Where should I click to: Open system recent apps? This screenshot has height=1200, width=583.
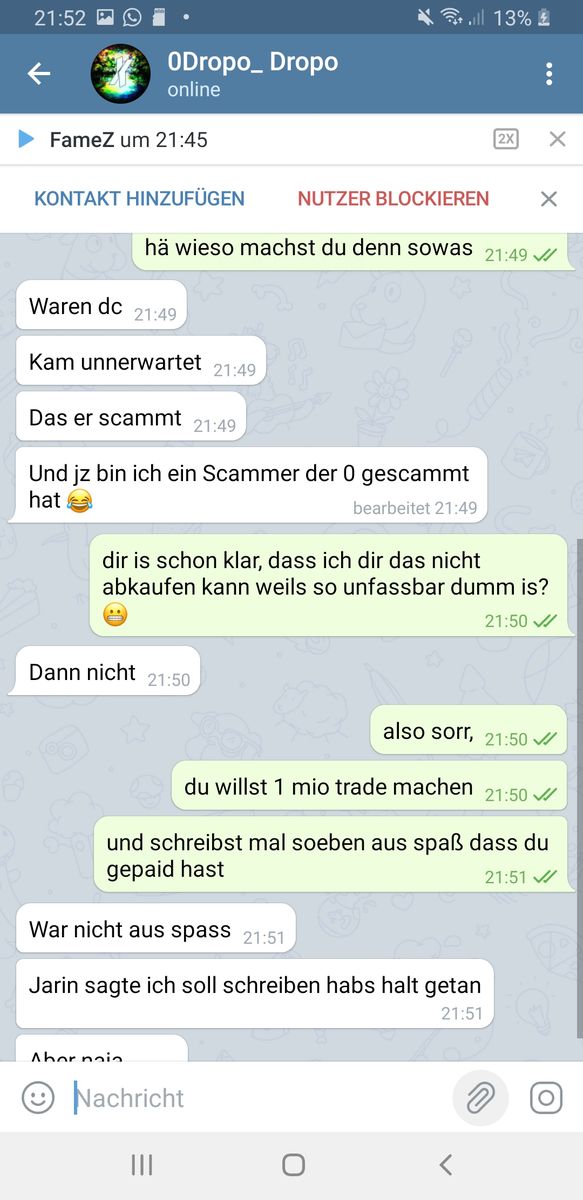[142, 1164]
